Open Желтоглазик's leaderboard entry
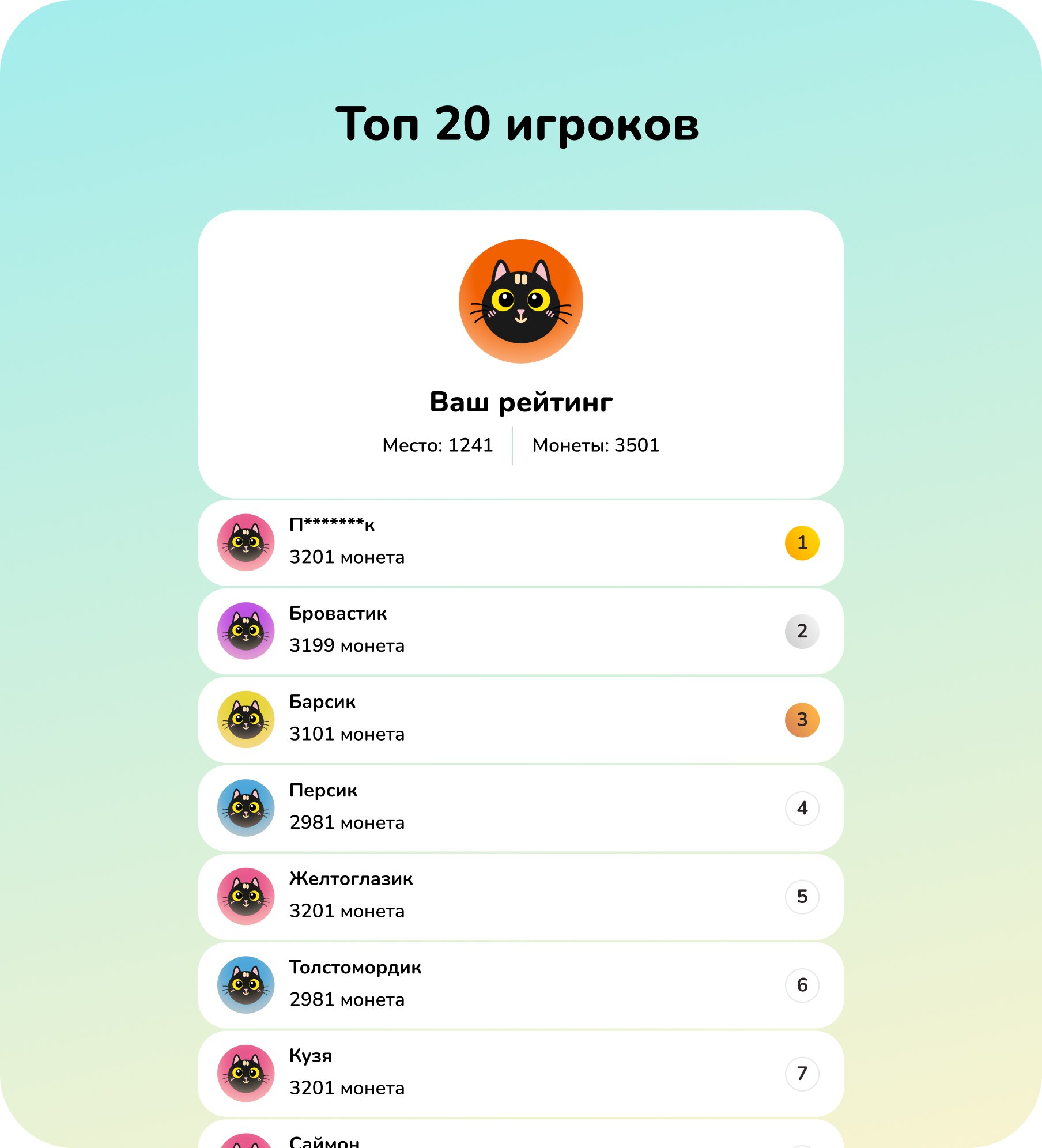Image resolution: width=1042 pixels, height=1148 pixels. coord(520,897)
